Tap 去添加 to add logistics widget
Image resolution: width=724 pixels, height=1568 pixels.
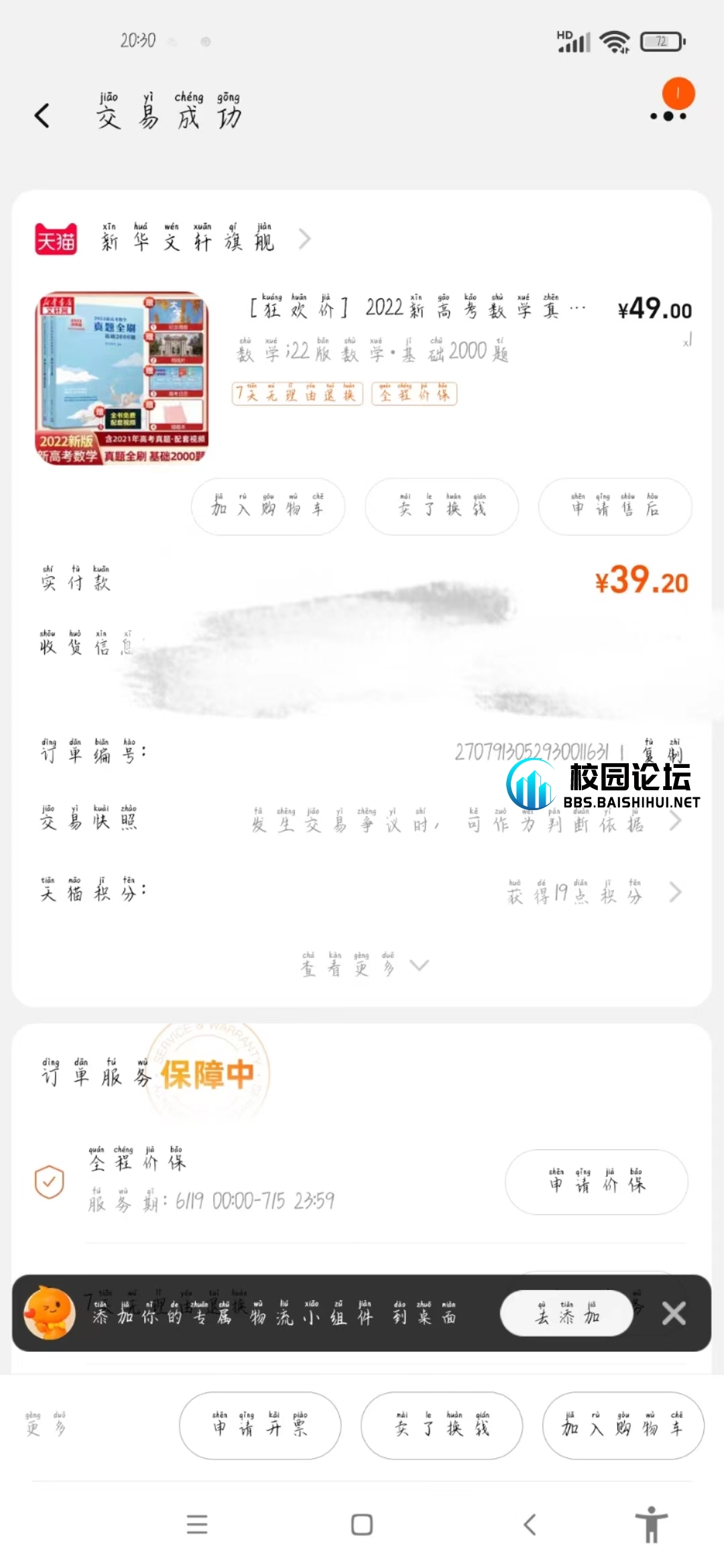tap(566, 1314)
